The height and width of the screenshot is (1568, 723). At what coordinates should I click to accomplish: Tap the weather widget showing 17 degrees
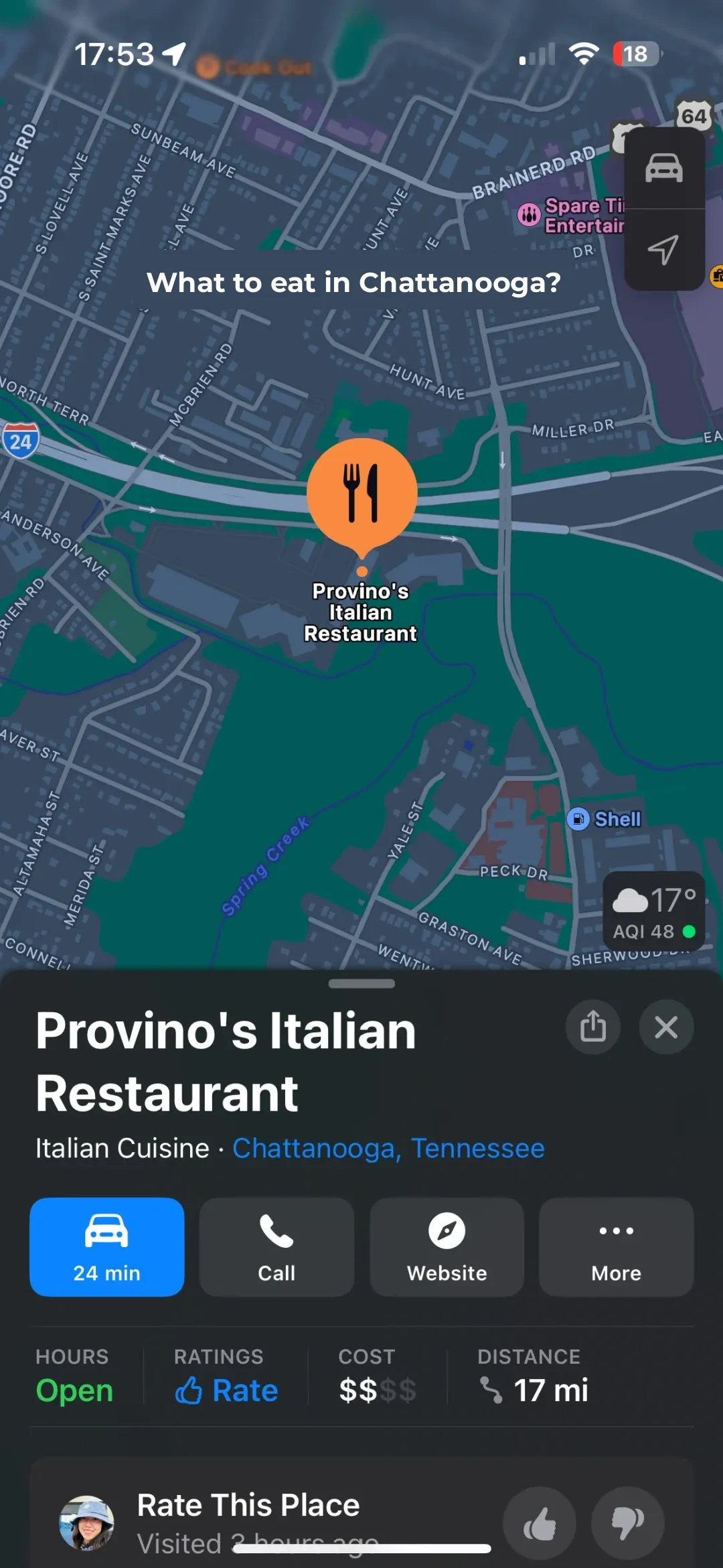point(653,911)
